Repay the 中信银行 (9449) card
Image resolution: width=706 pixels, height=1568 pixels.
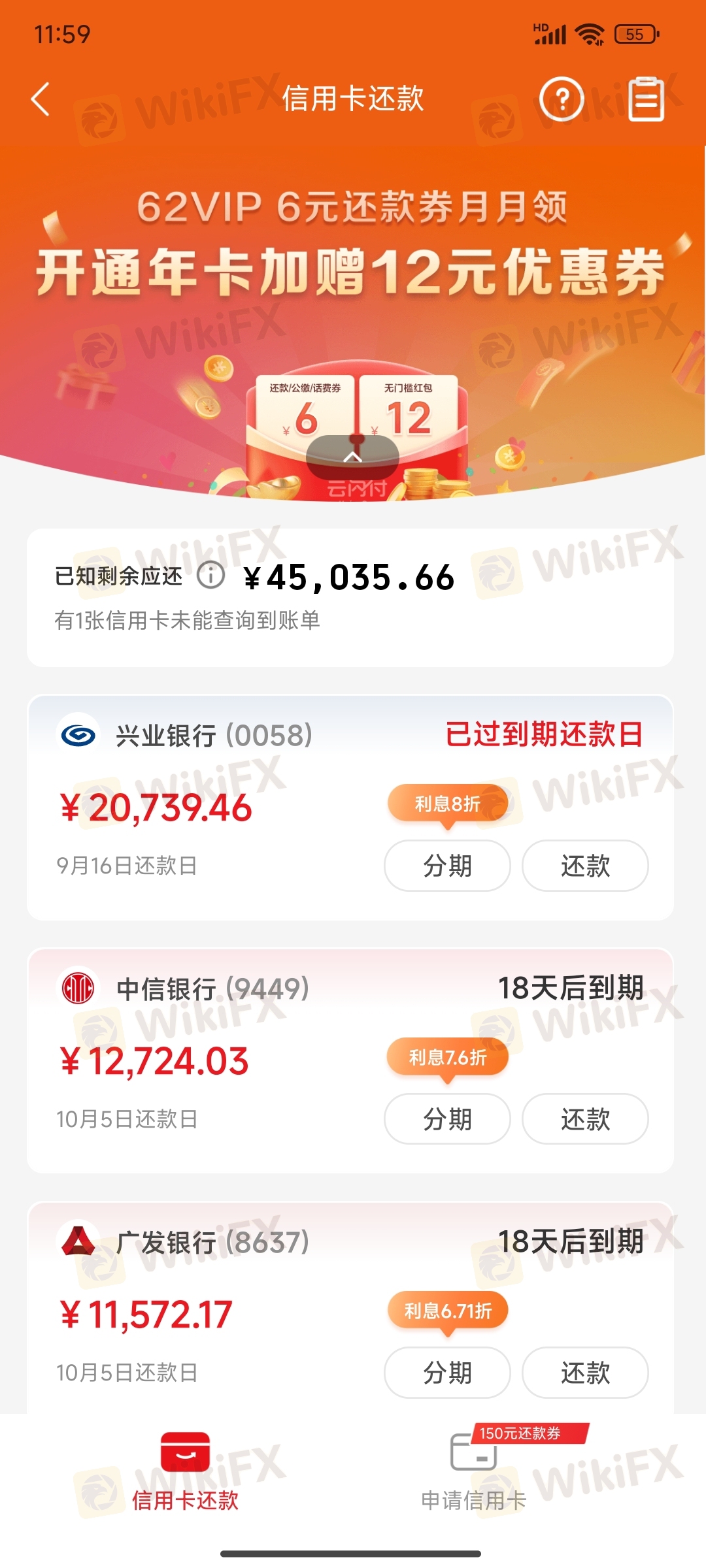pyautogui.click(x=585, y=1119)
